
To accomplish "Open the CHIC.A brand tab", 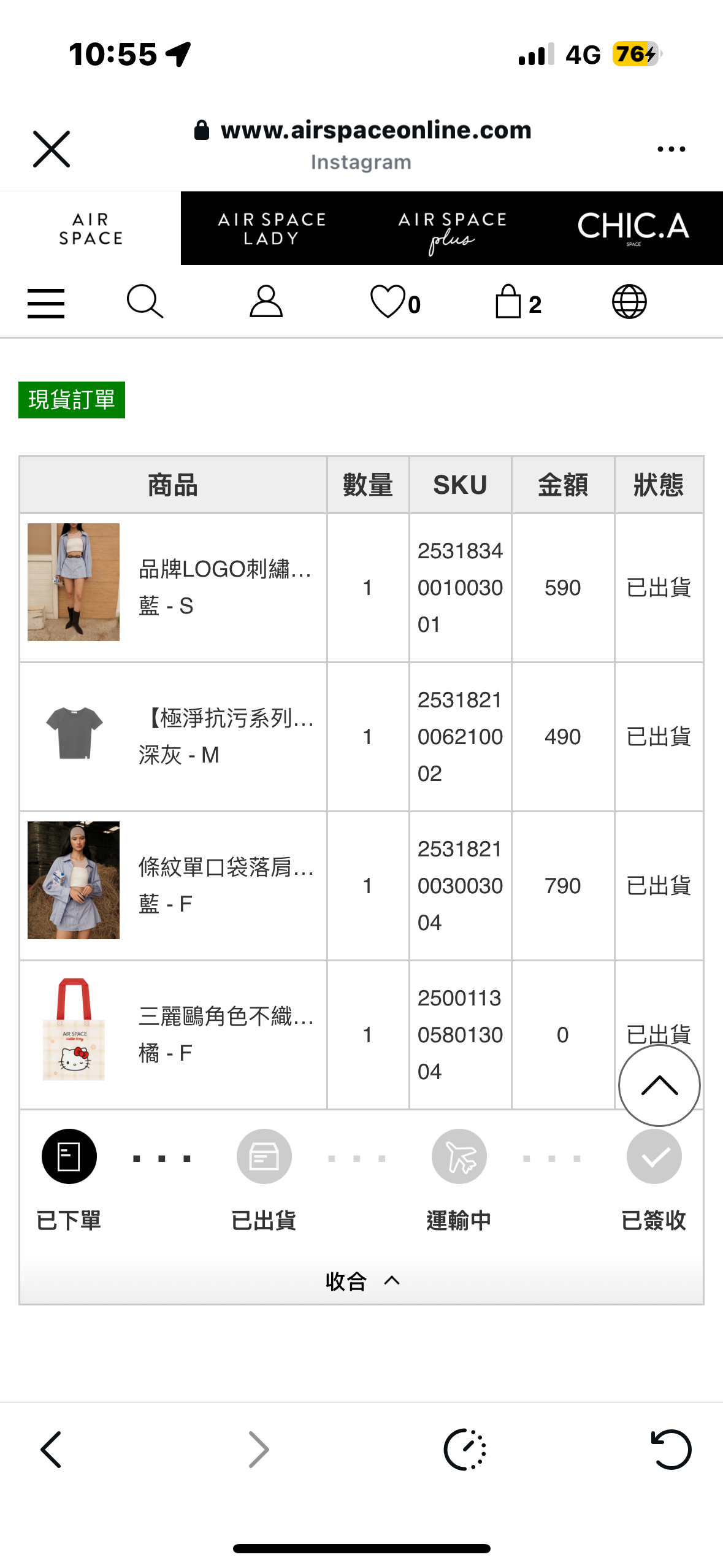I will [633, 229].
